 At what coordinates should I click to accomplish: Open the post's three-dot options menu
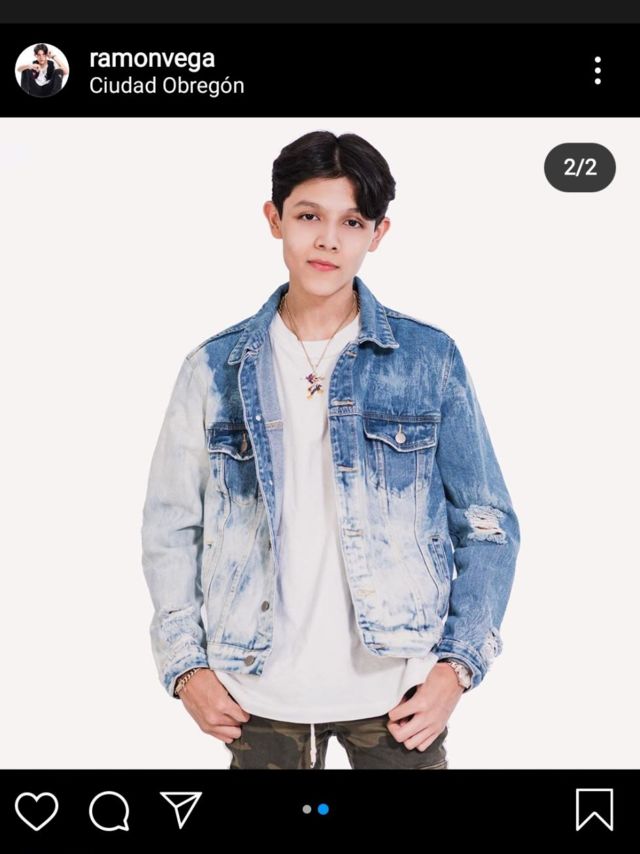pyautogui.click(x=597, y=70)
